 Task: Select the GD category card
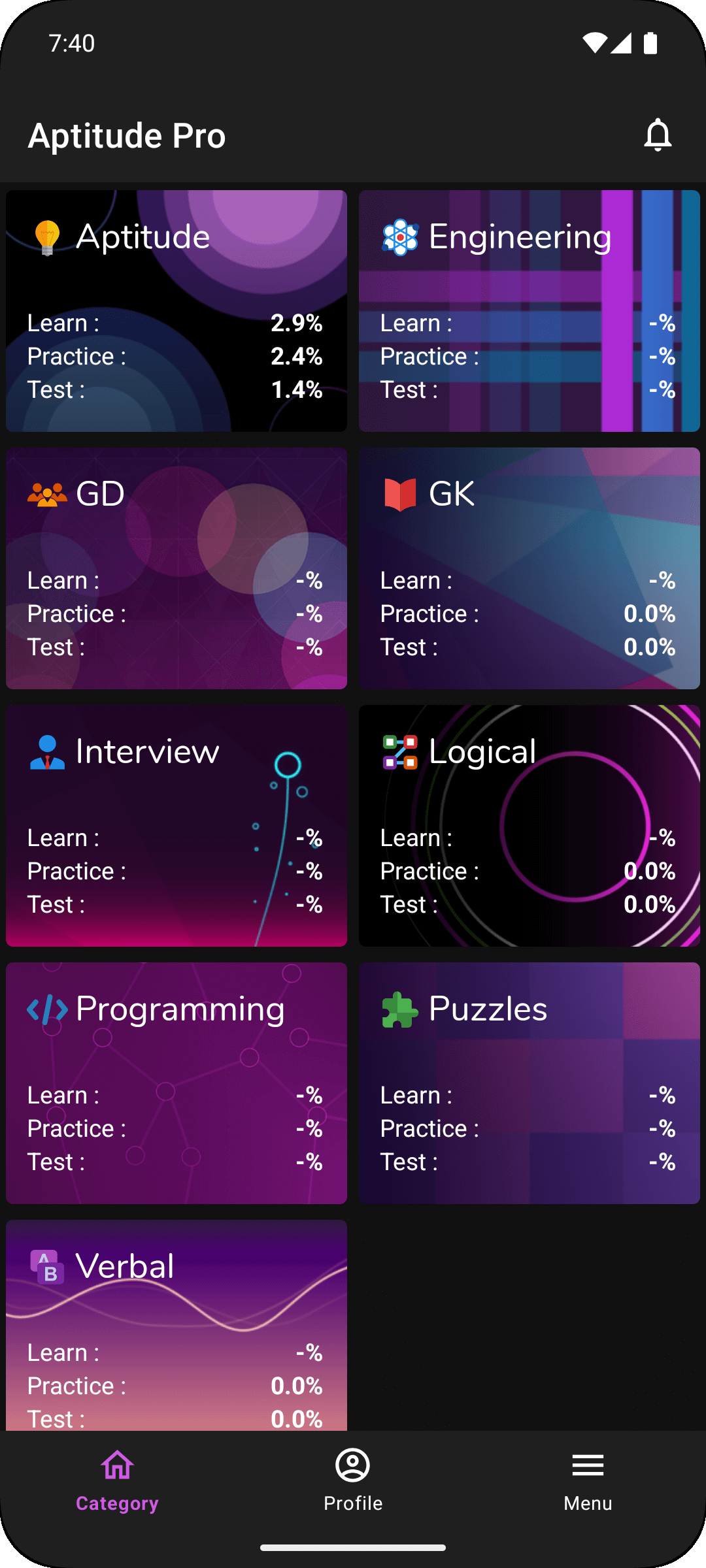pyautogui.click(x=176, y=568)
